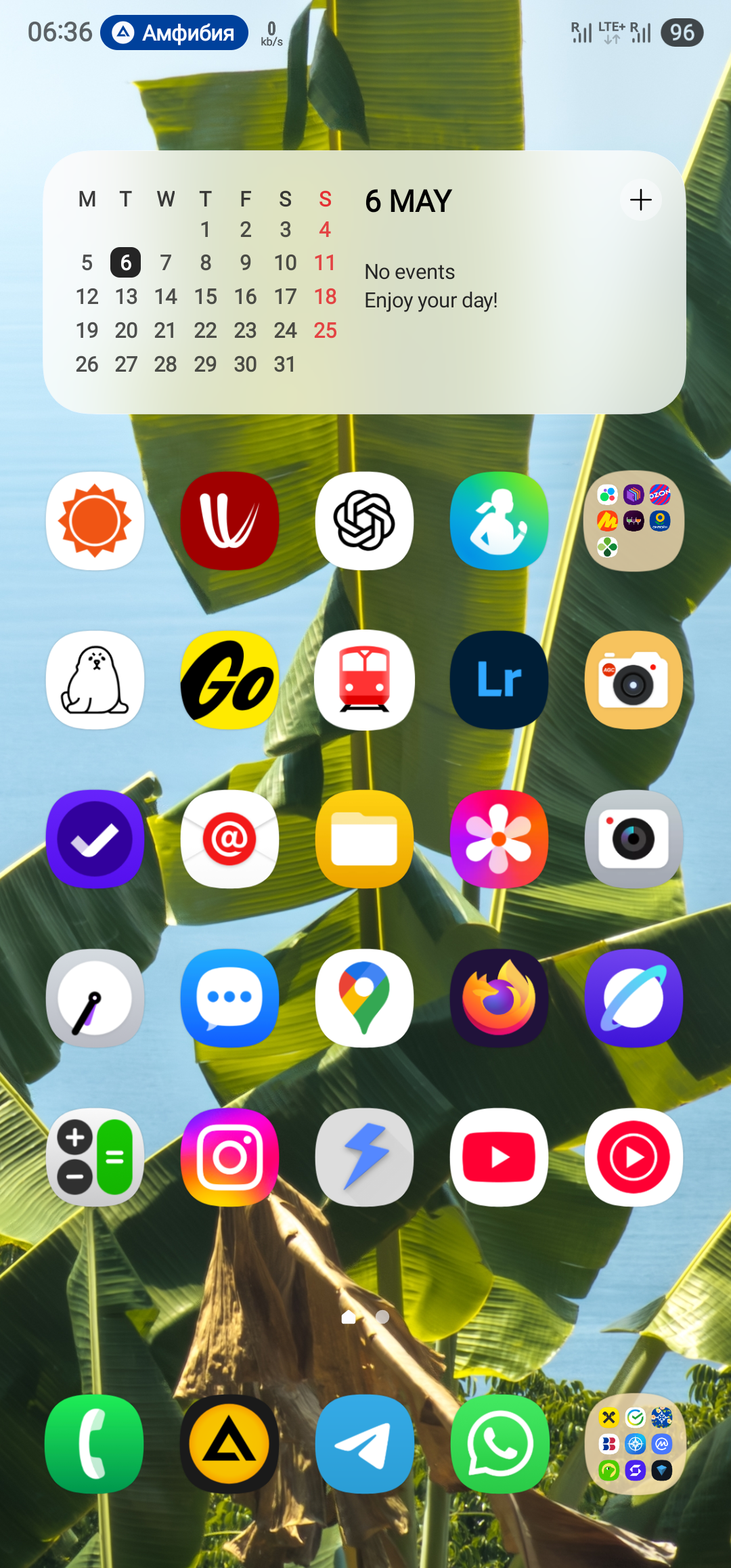Open Instagram
Image resolution: width=731 pixels, height=1568 pixels.
[x=229, y=1157]
